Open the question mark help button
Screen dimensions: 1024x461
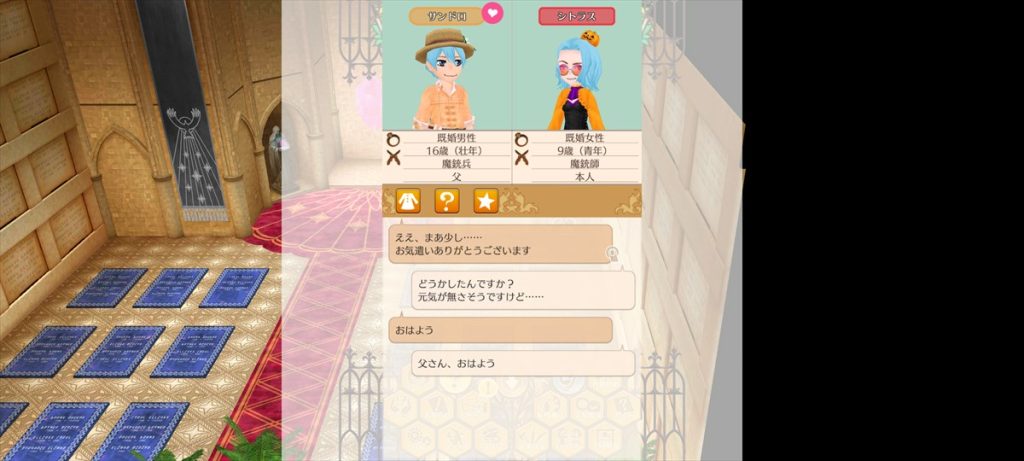pos(446,201)
